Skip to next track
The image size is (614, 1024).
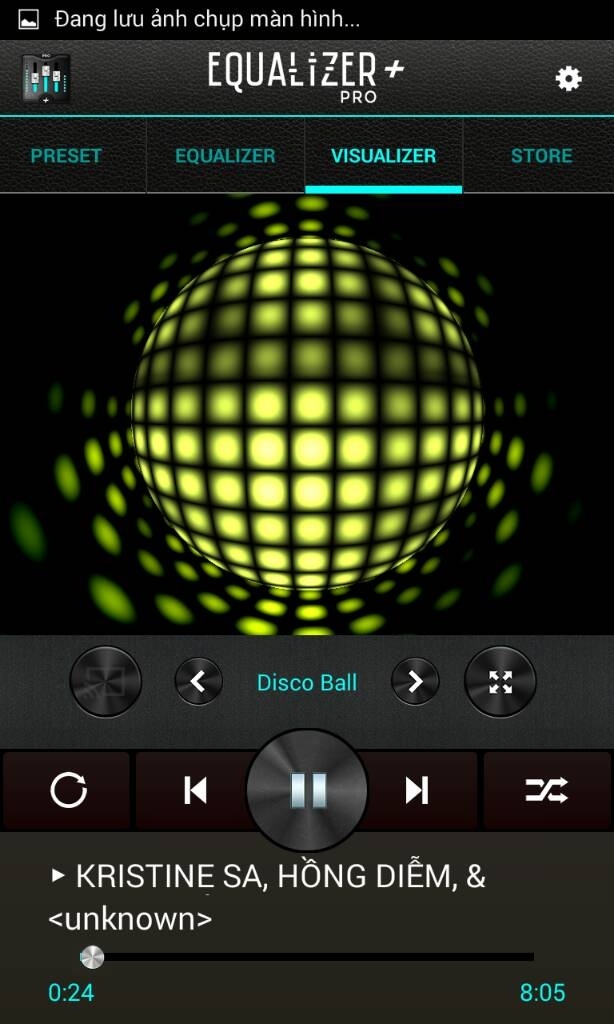417,791
